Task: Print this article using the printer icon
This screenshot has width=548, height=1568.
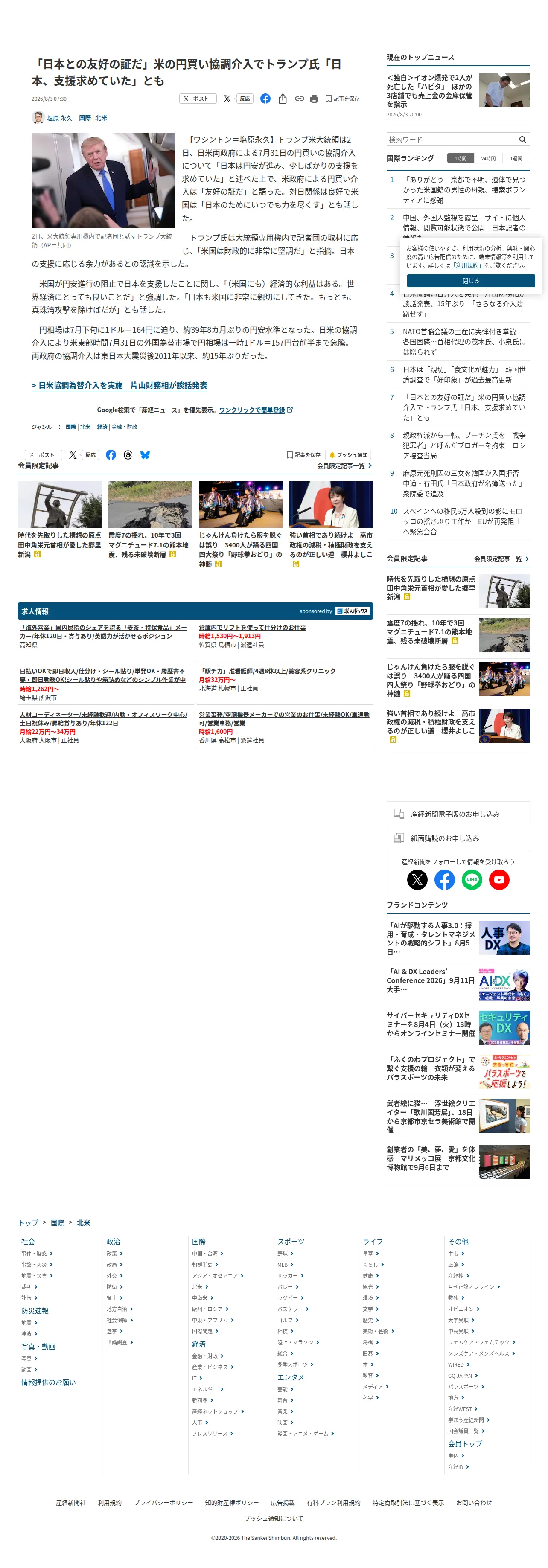Action: point(314,99)
